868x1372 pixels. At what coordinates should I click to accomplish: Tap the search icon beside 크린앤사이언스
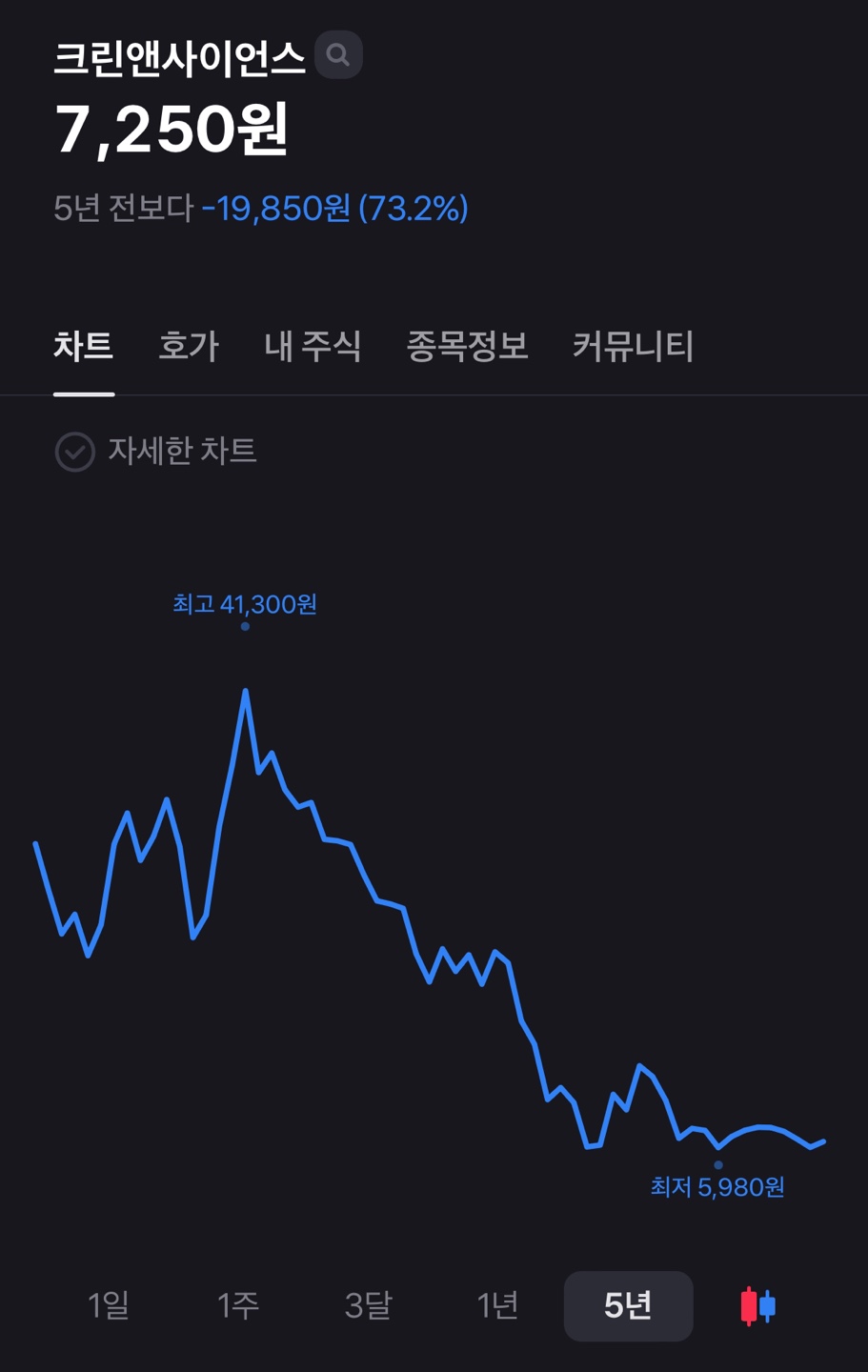[338, 55]
